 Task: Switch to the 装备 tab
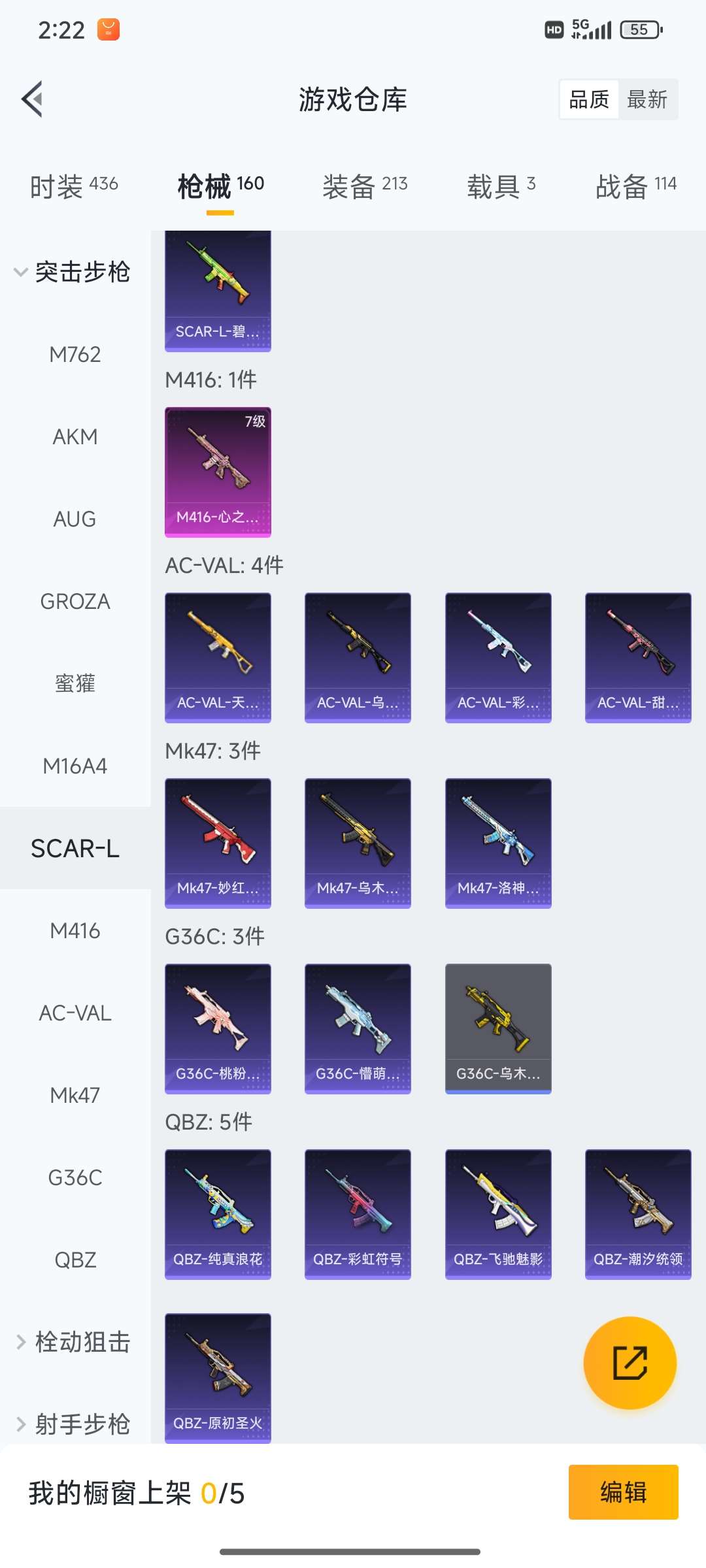point(364,186)
